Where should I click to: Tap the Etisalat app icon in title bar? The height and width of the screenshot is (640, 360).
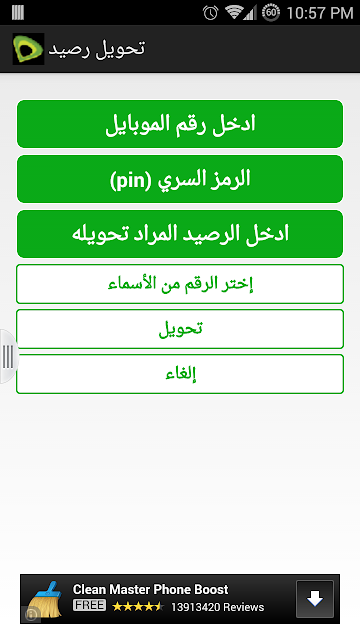click(x=28, y=49)
